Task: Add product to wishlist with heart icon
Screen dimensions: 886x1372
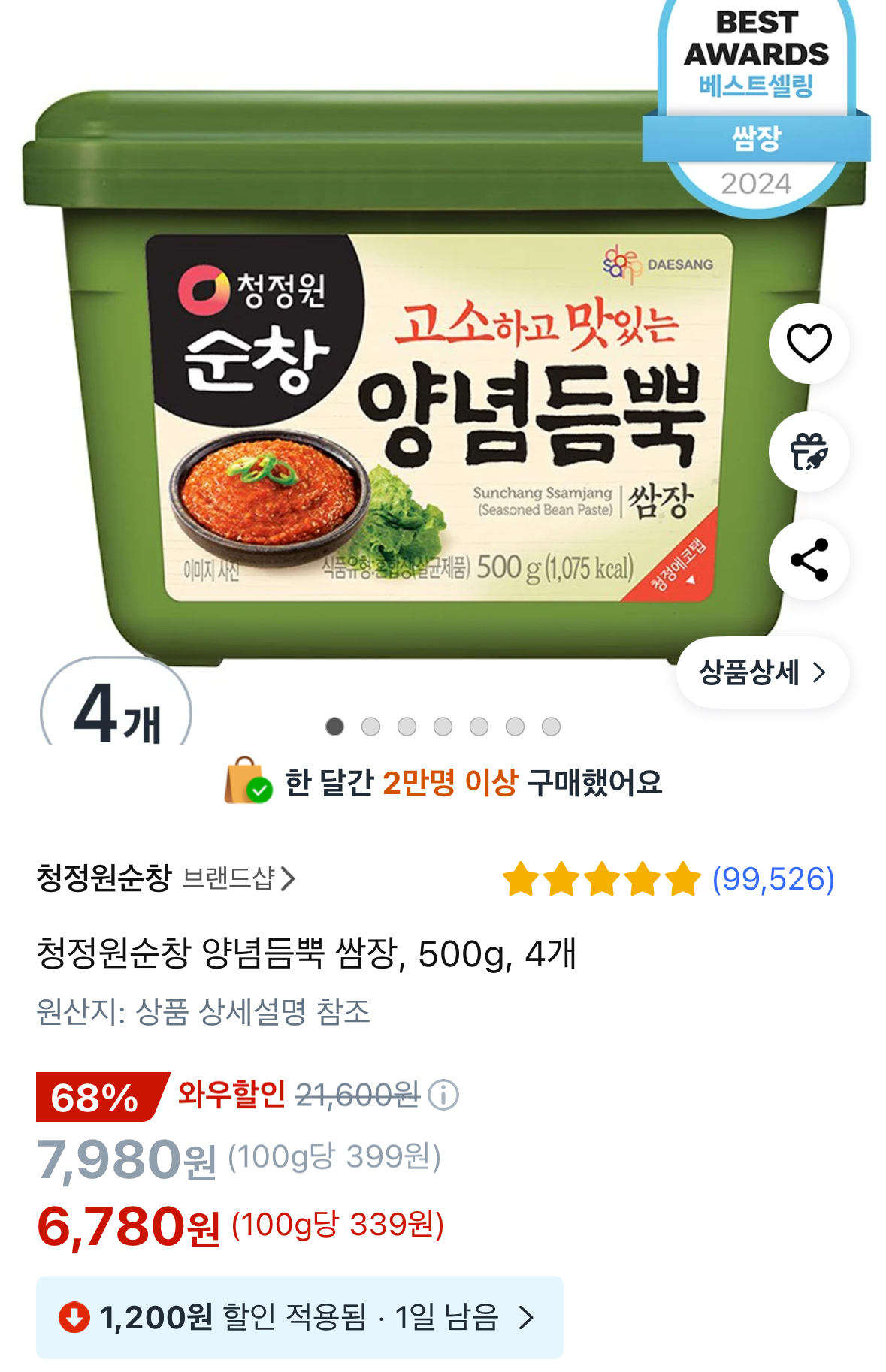Action: (x=809, y=343)
